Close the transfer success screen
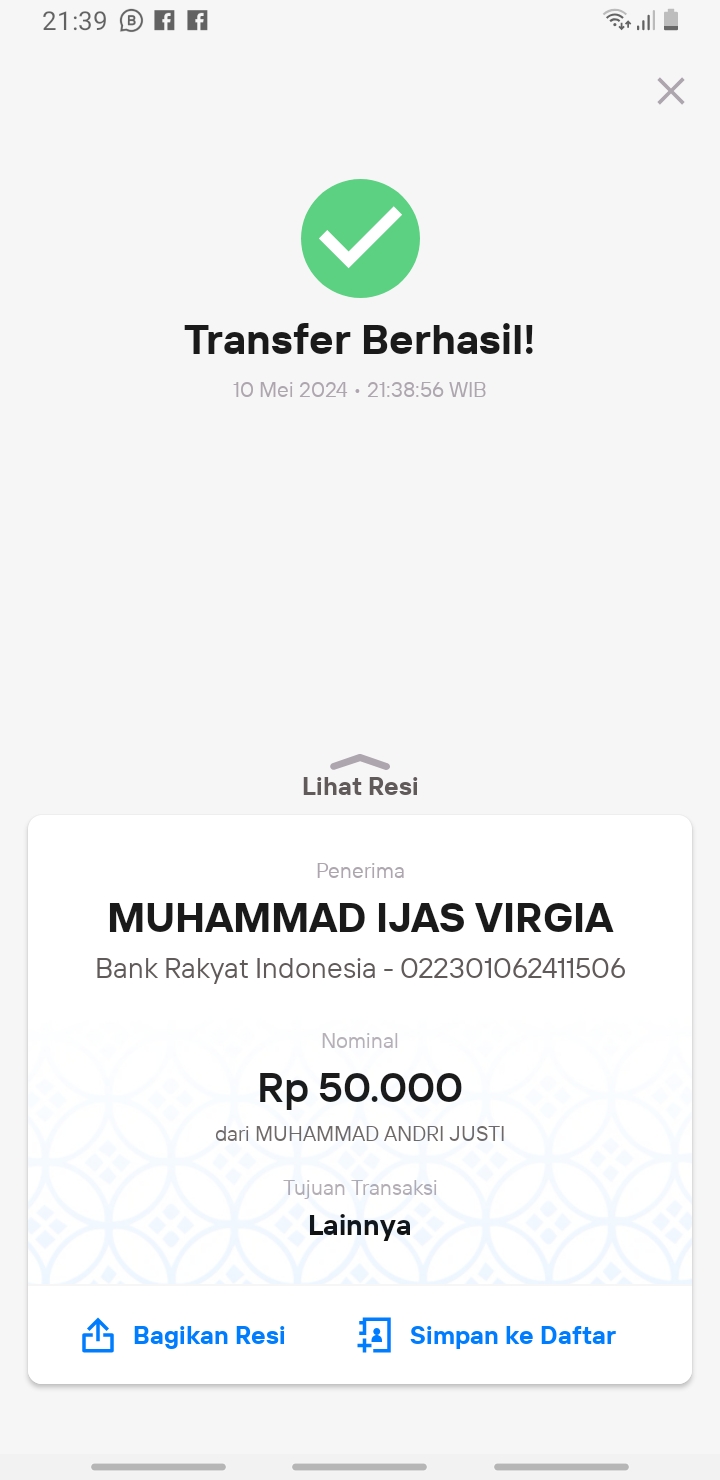 coord(670,91)
